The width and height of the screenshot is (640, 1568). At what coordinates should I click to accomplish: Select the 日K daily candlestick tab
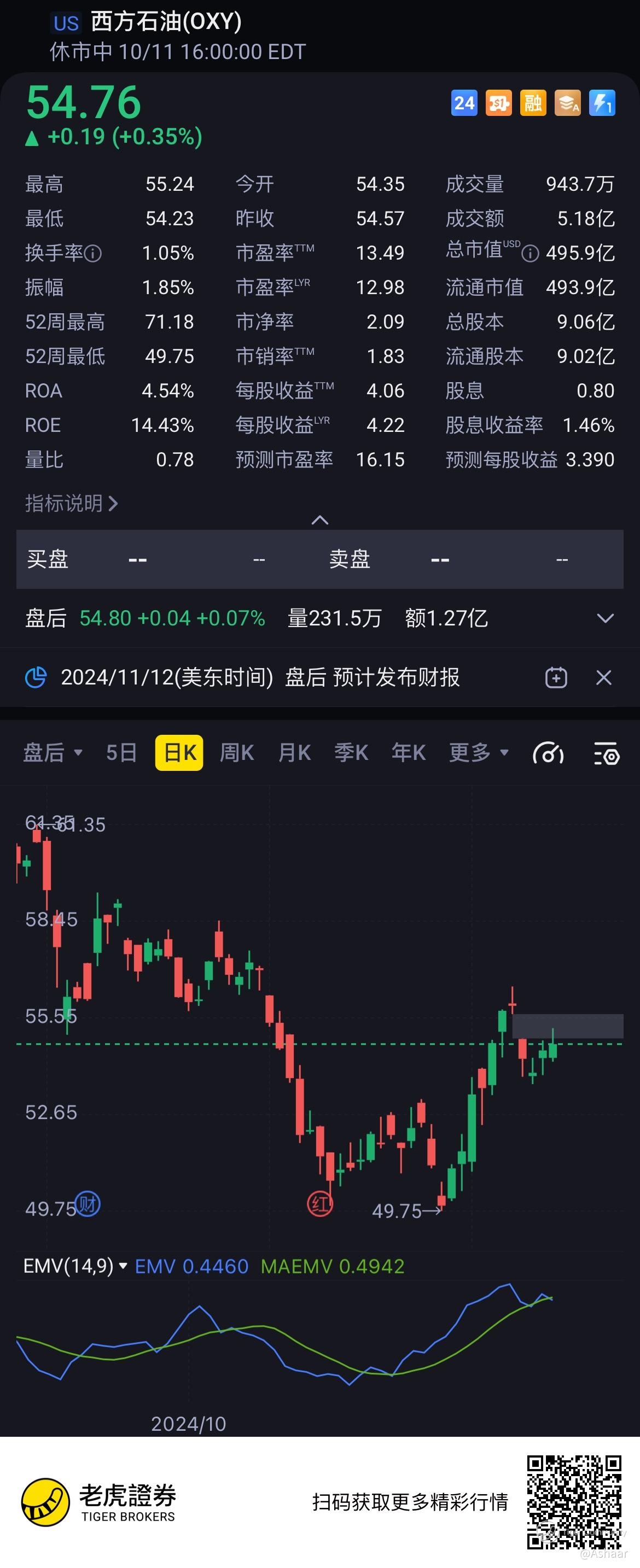[179, 753]
